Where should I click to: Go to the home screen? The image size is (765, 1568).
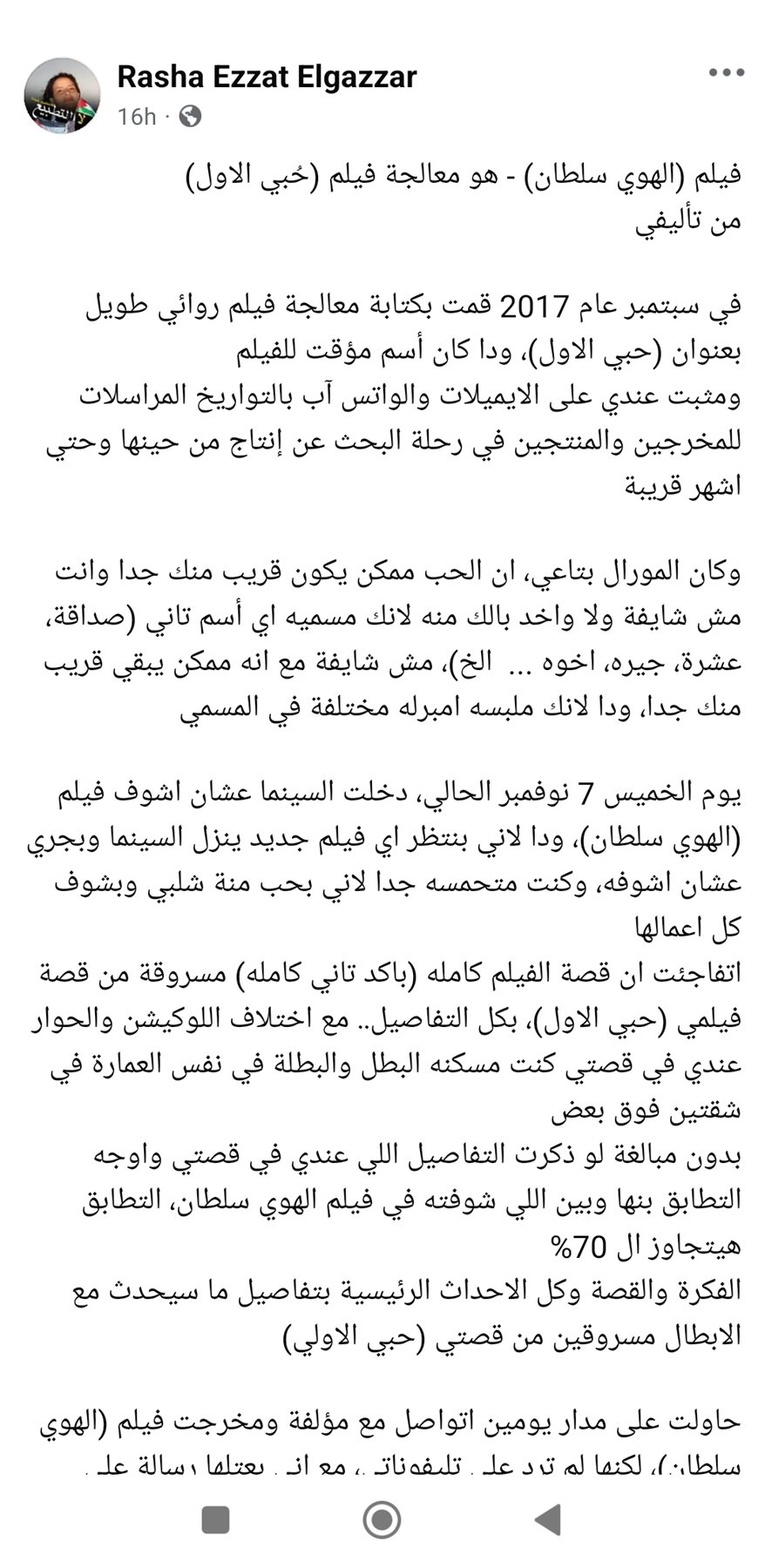[x=382, y=1520]
